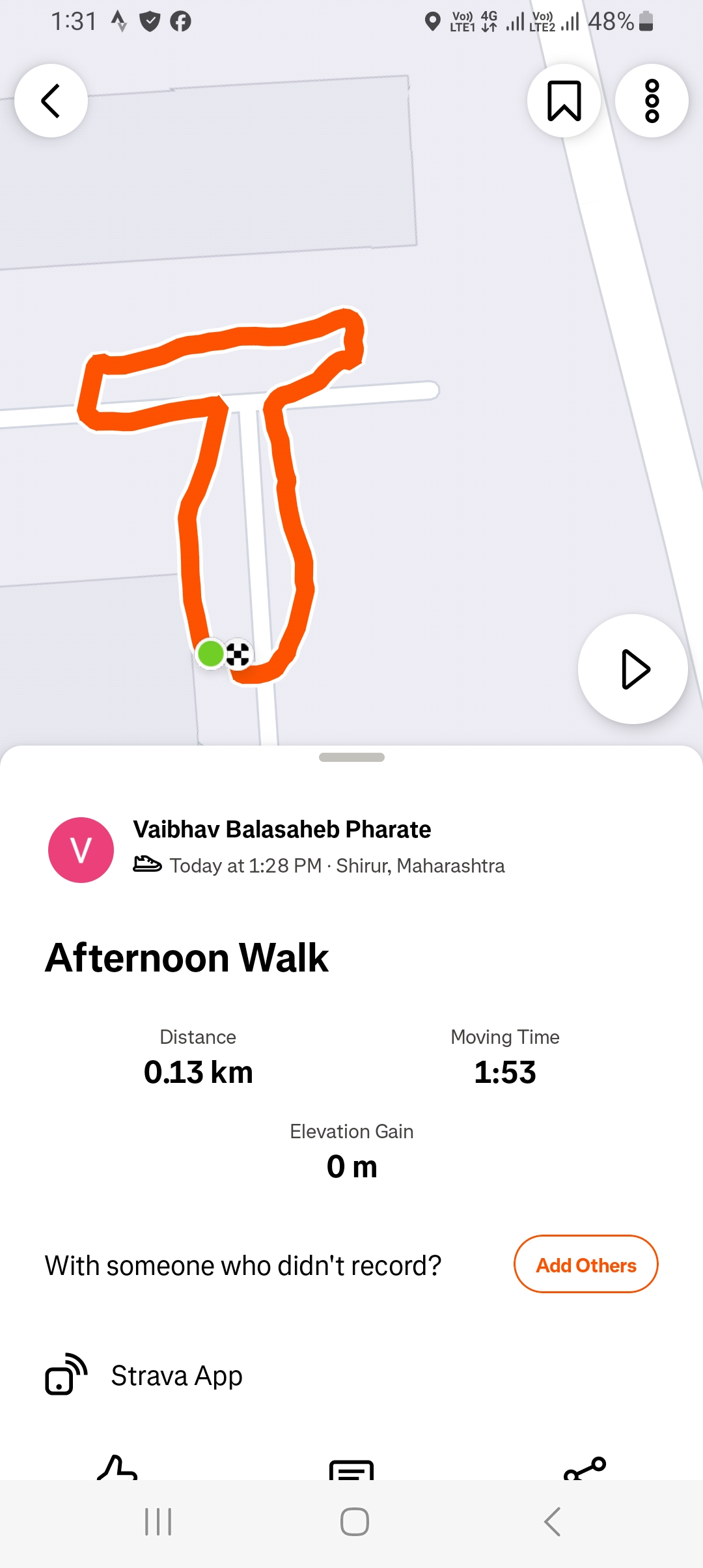Share the Afternoon Walk activity
This screenshot has height=1568, width=703.
(x=585, y=1468)
